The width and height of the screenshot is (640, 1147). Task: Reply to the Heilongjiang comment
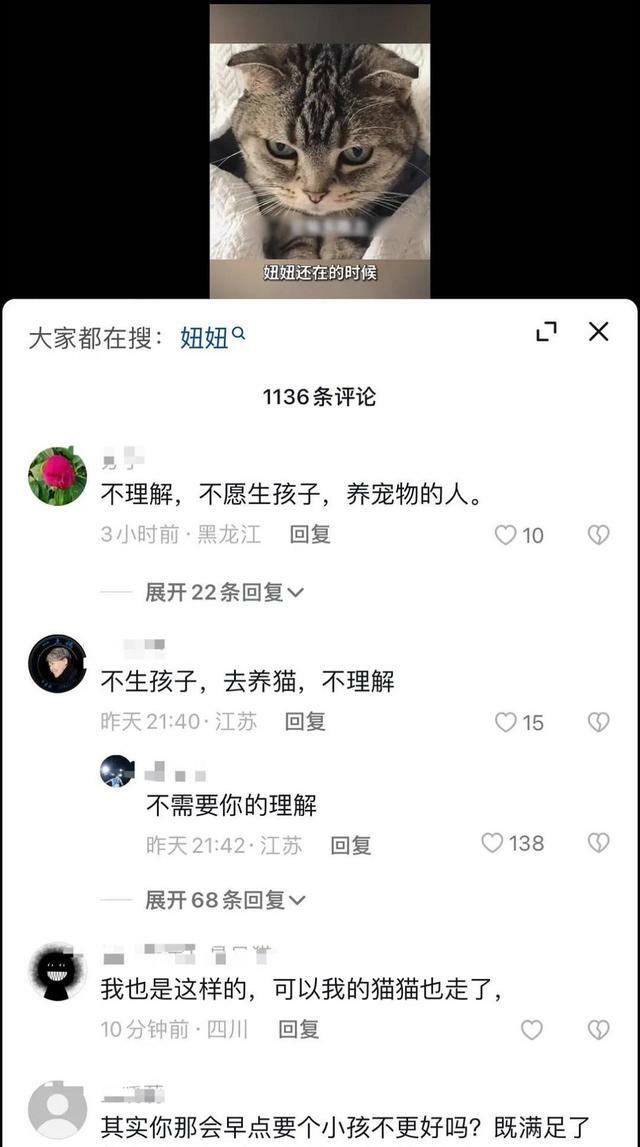tap(310, 535)
